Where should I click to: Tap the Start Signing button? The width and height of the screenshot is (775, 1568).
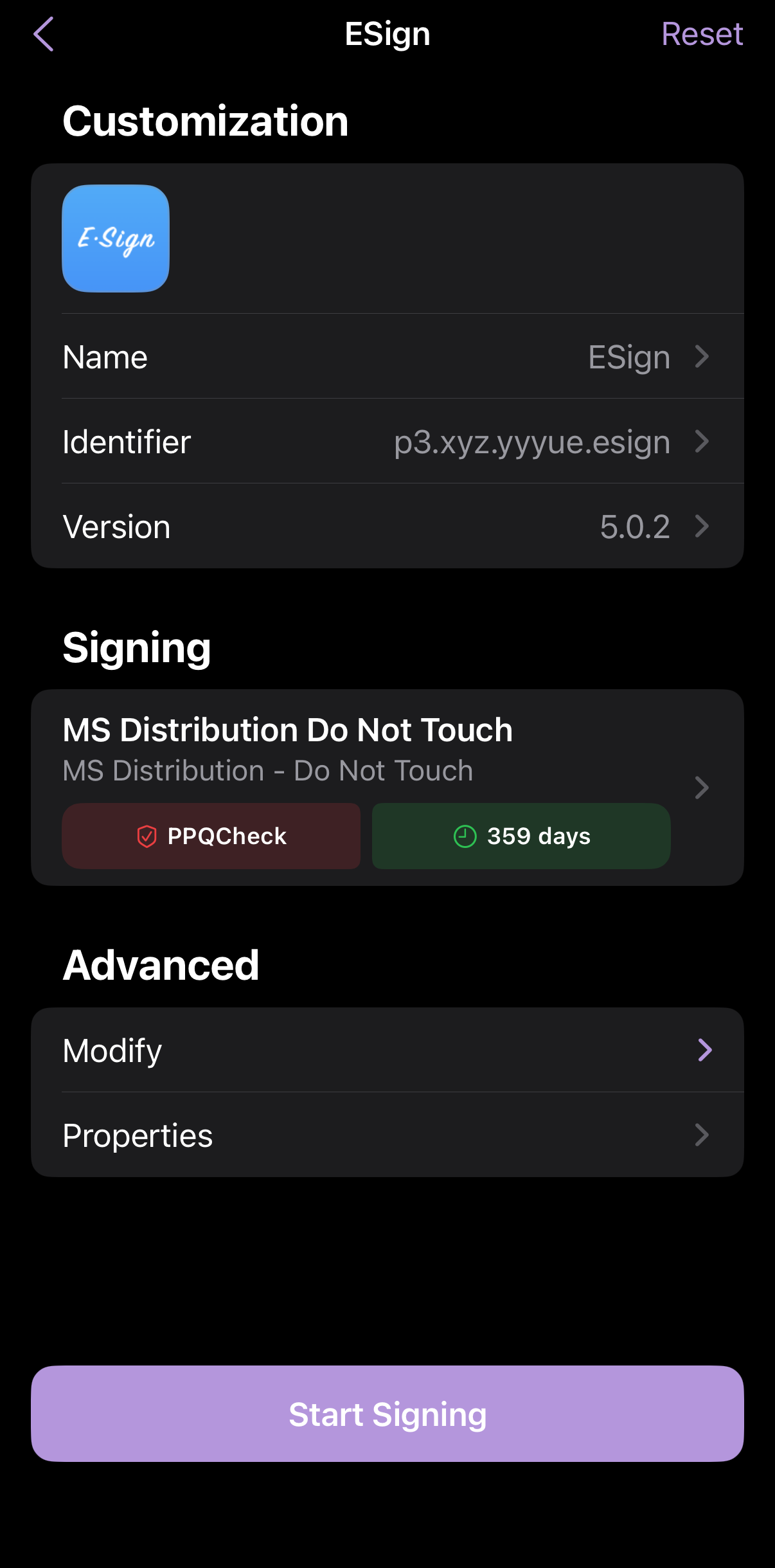click(x=387, y=1414)
